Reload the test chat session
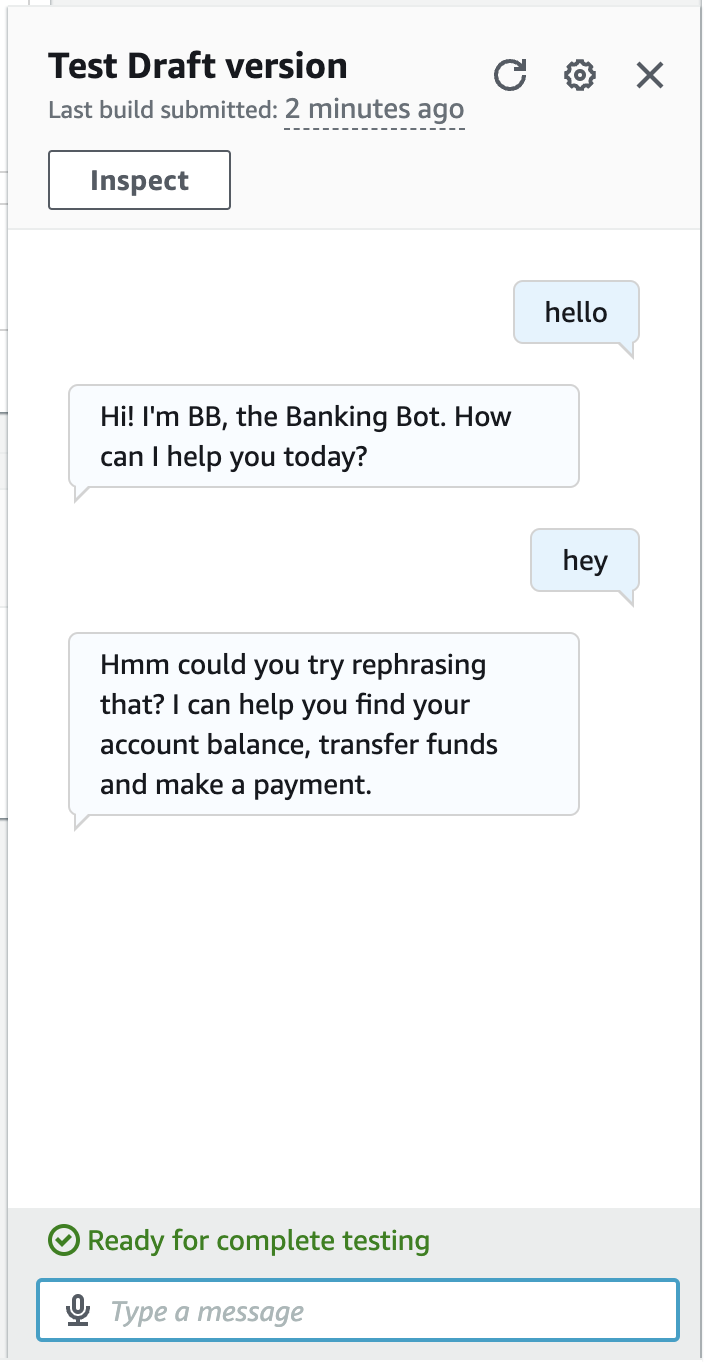704x1362 pixels. click(x=510, y=75)
